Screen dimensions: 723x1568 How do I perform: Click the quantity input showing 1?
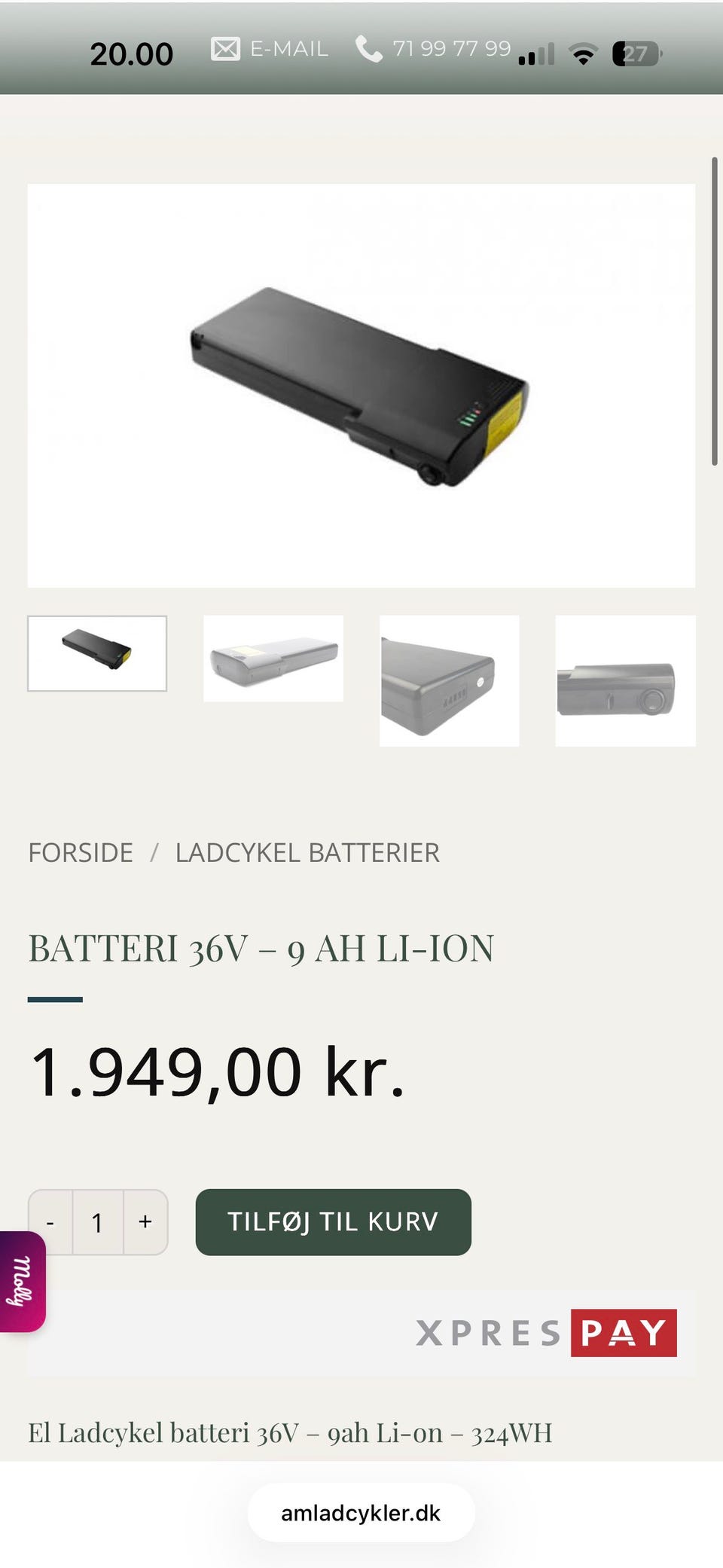(x=97, y=1222)
